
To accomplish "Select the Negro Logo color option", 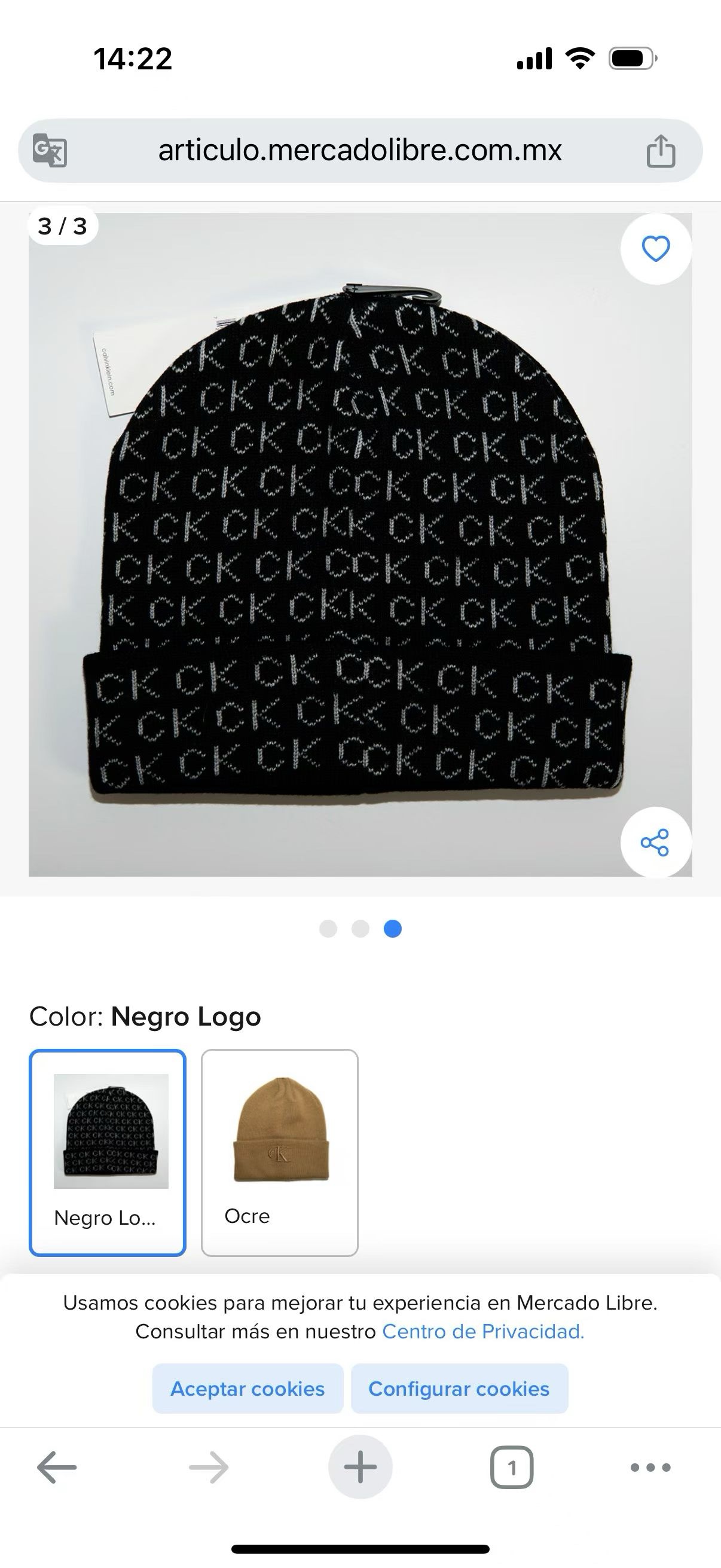I will (107, 1152).
